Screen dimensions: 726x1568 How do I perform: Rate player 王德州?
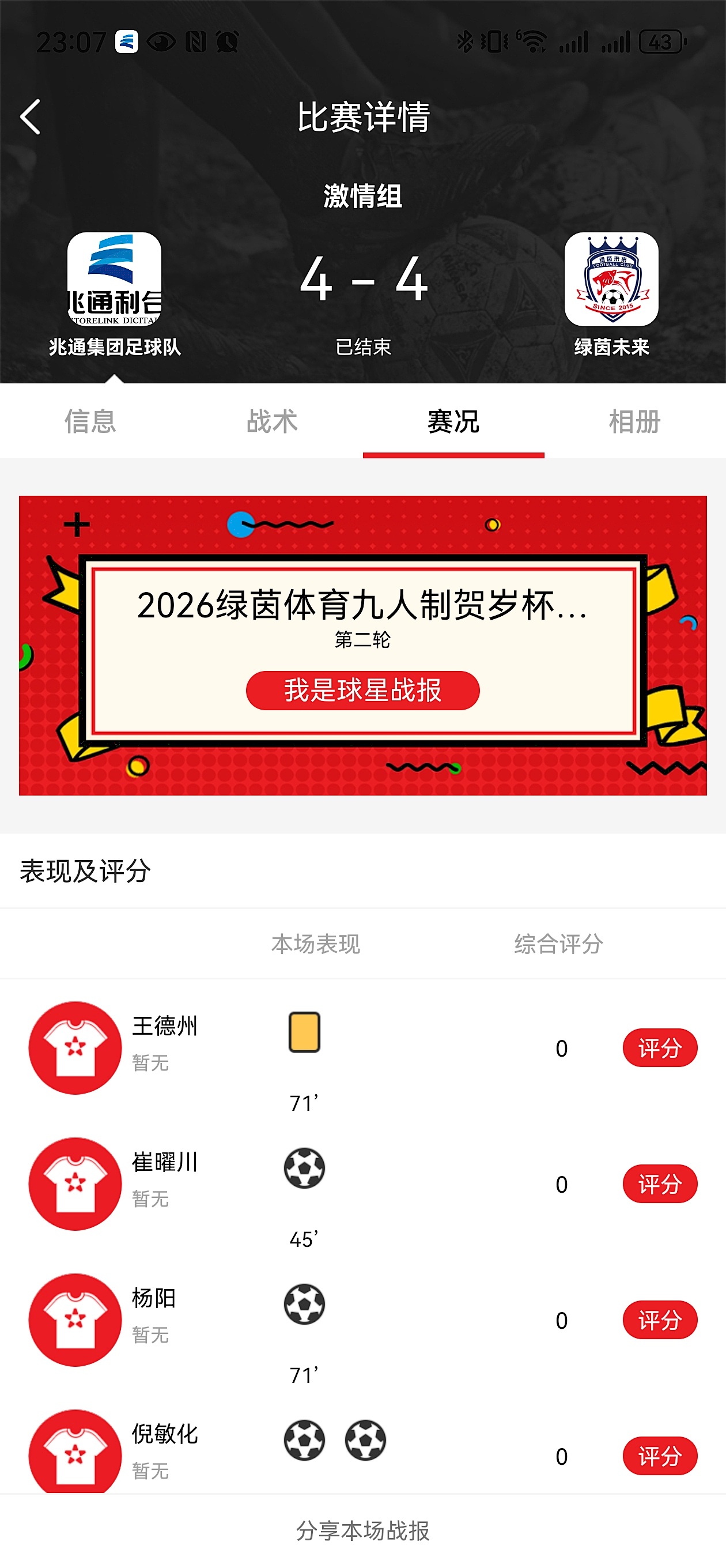coord(659,1047)
